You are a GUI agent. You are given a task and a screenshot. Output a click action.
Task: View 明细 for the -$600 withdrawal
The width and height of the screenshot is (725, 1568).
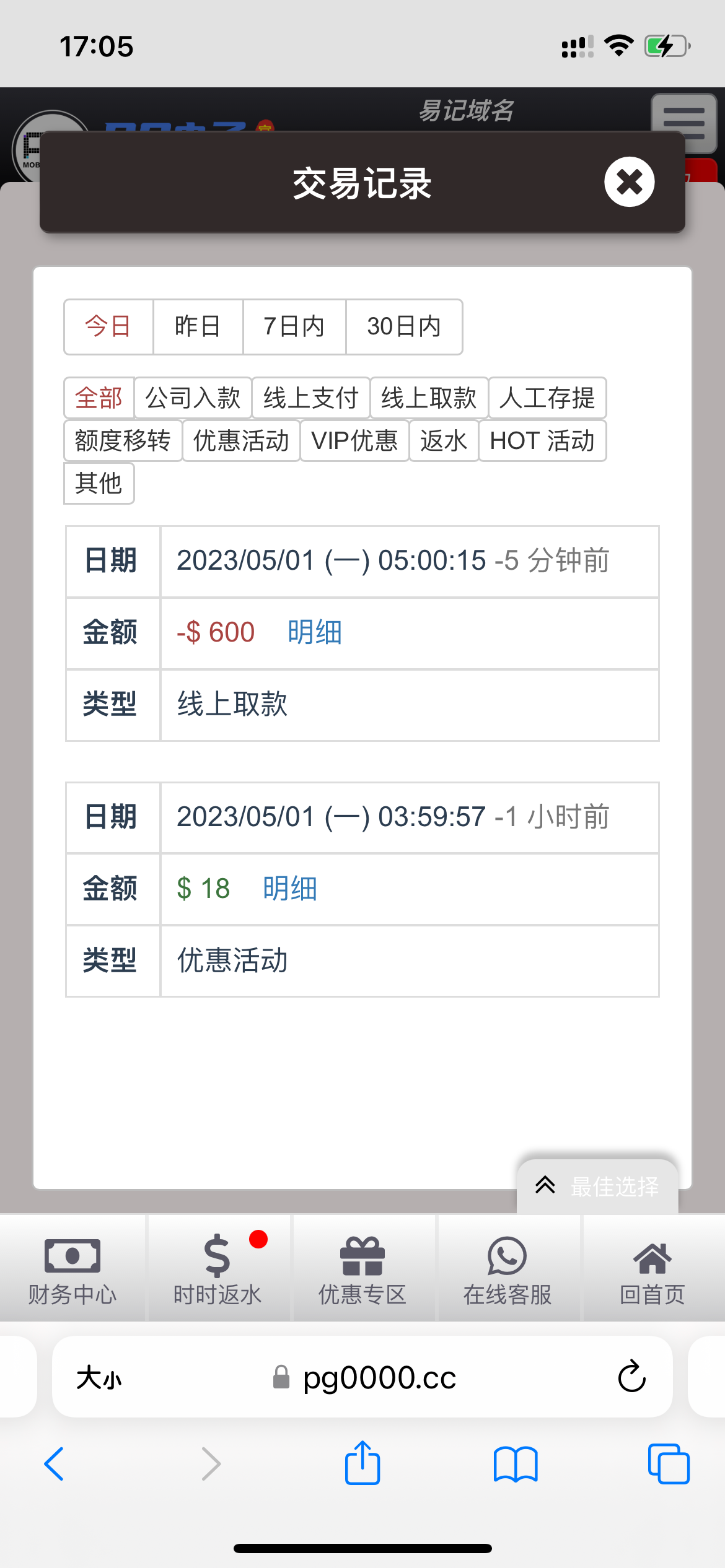(314, 632)
